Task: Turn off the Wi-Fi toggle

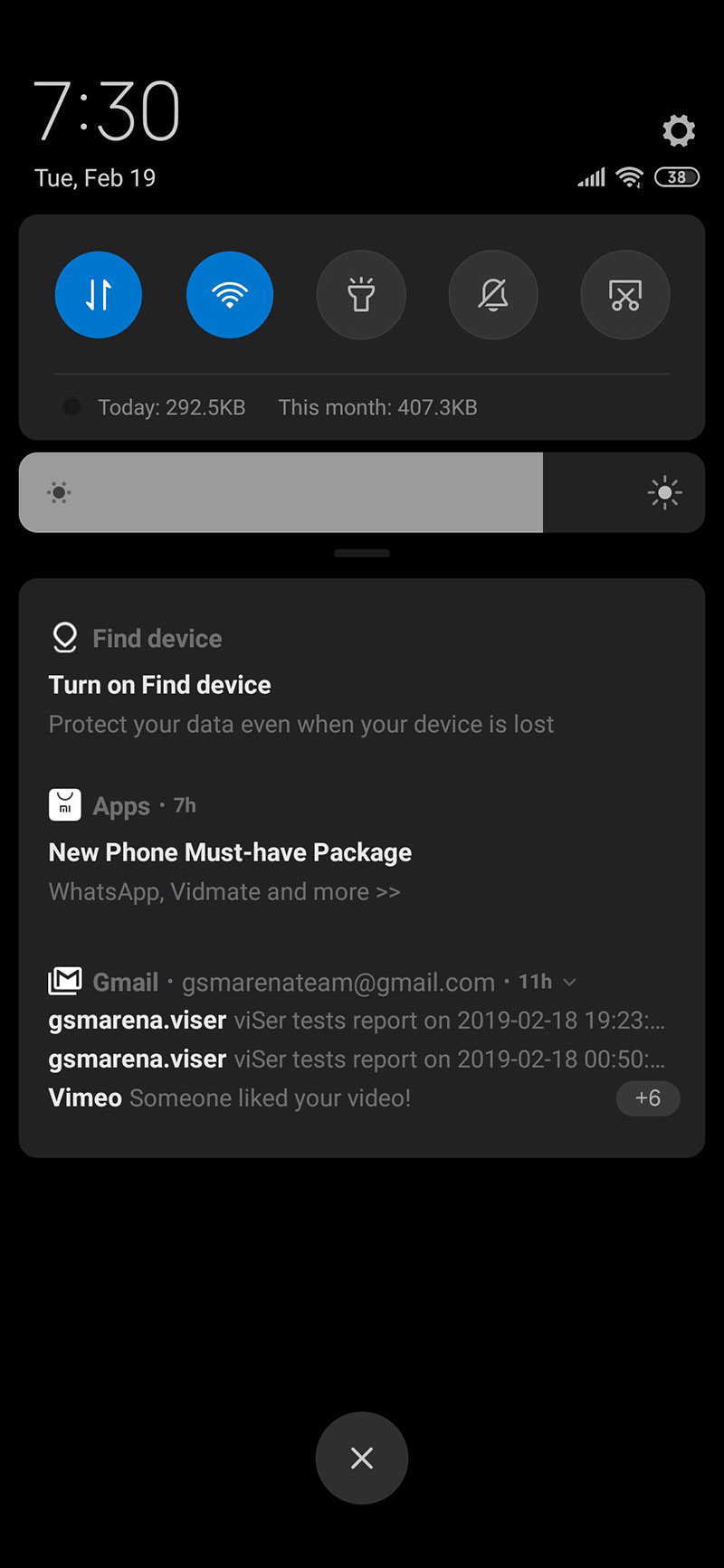Action: (x=230, y=295)
